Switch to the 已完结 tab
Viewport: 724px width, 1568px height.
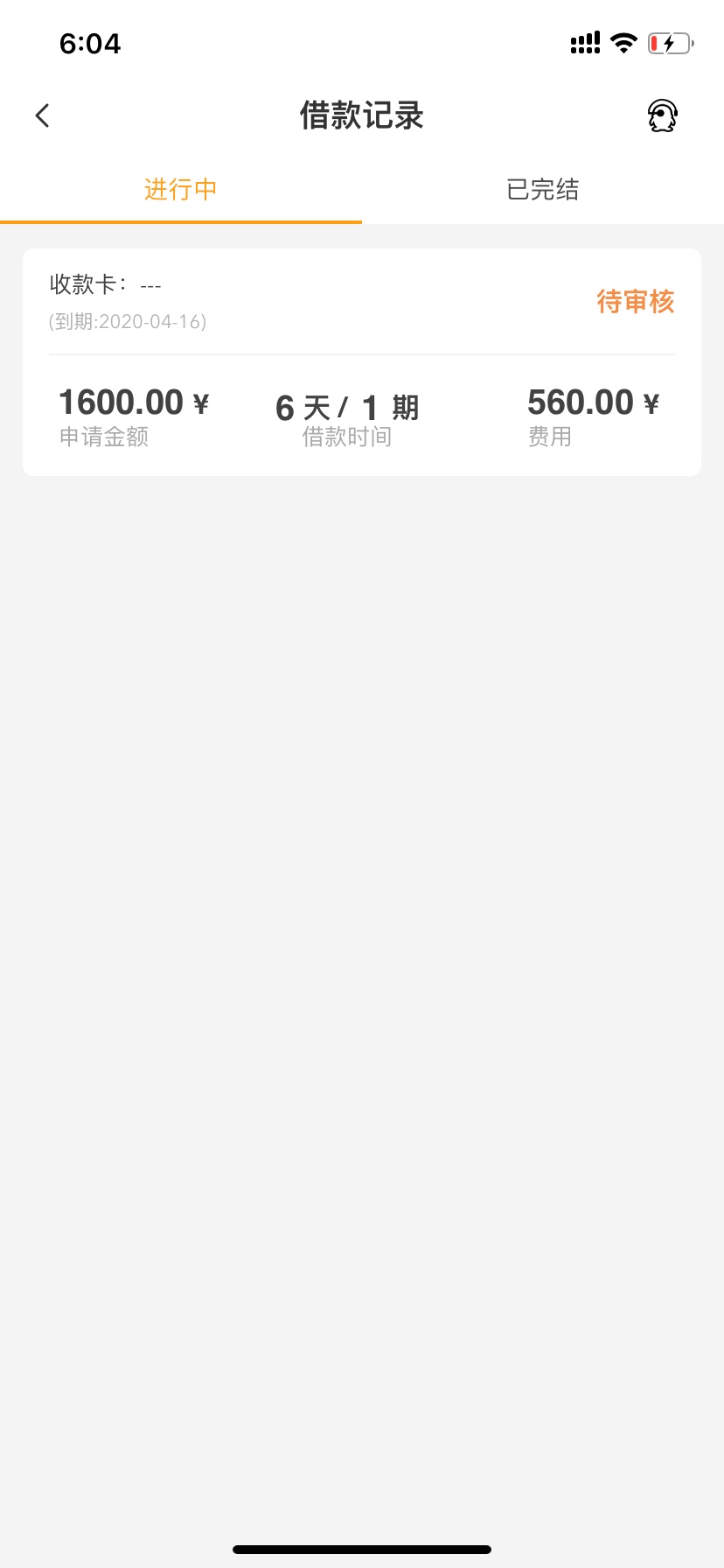543,190
